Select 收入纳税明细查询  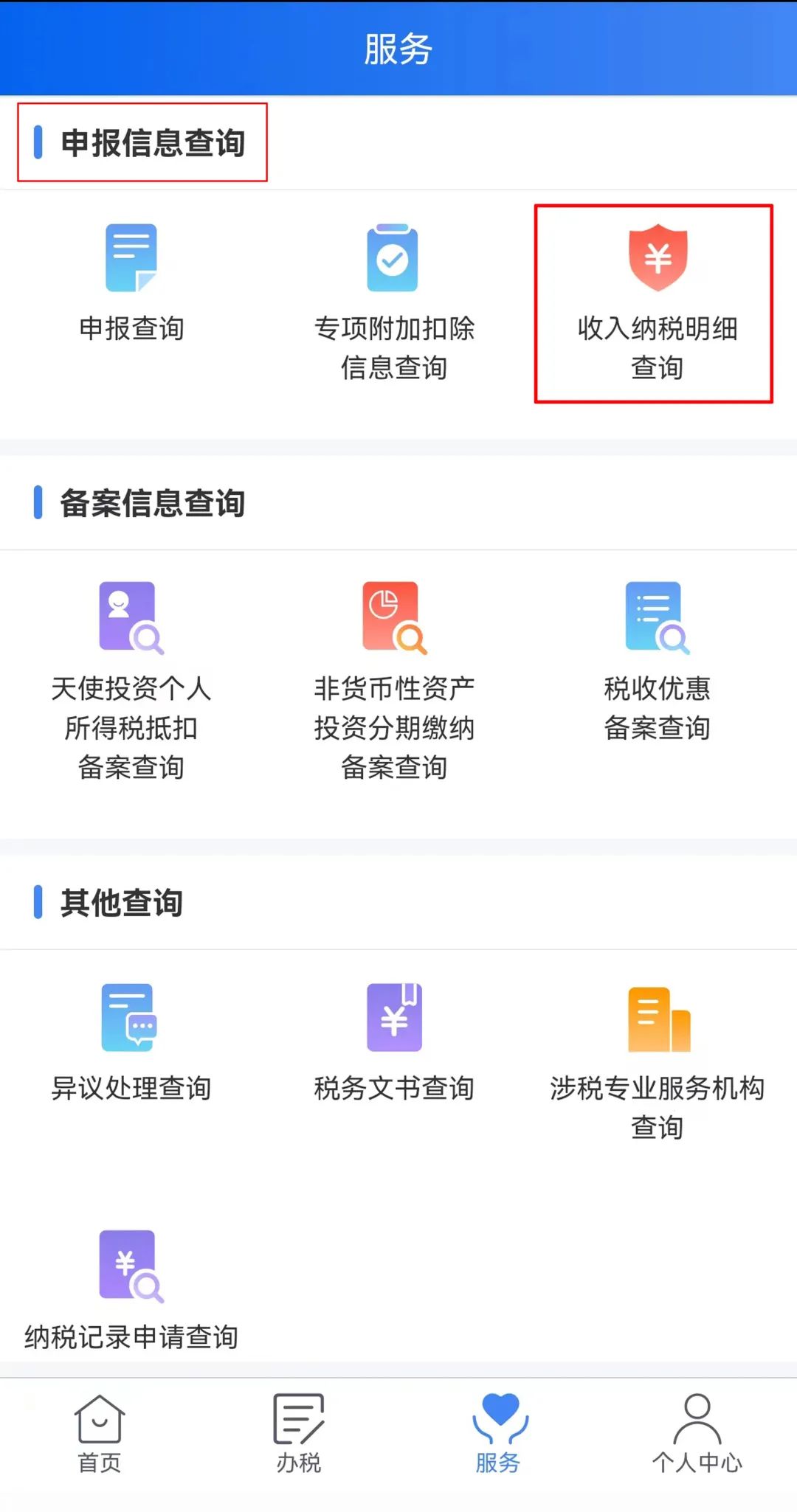coord(657,302)
